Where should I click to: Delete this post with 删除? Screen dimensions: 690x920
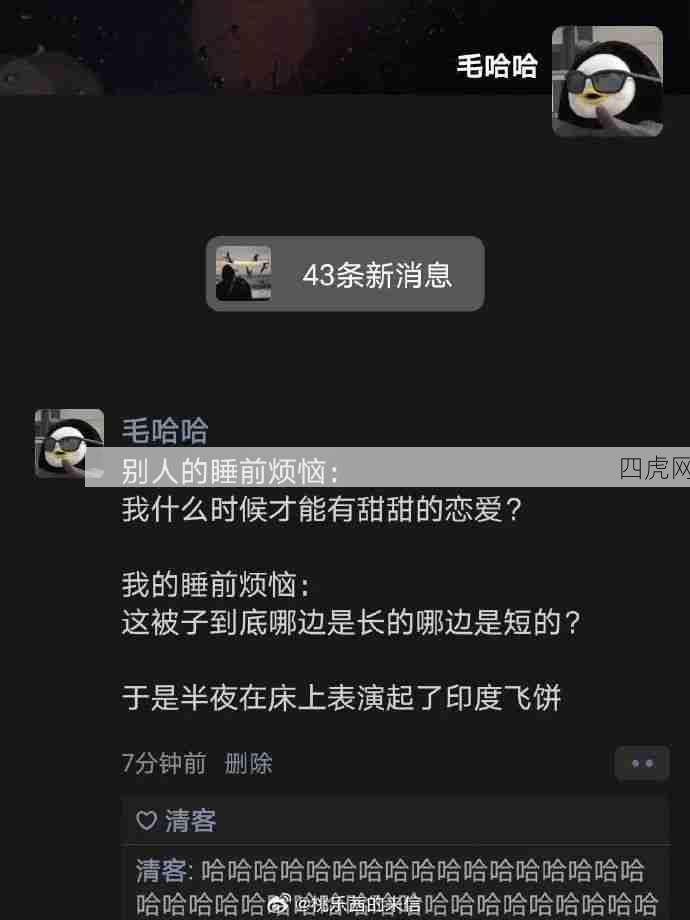coord(248,764)
